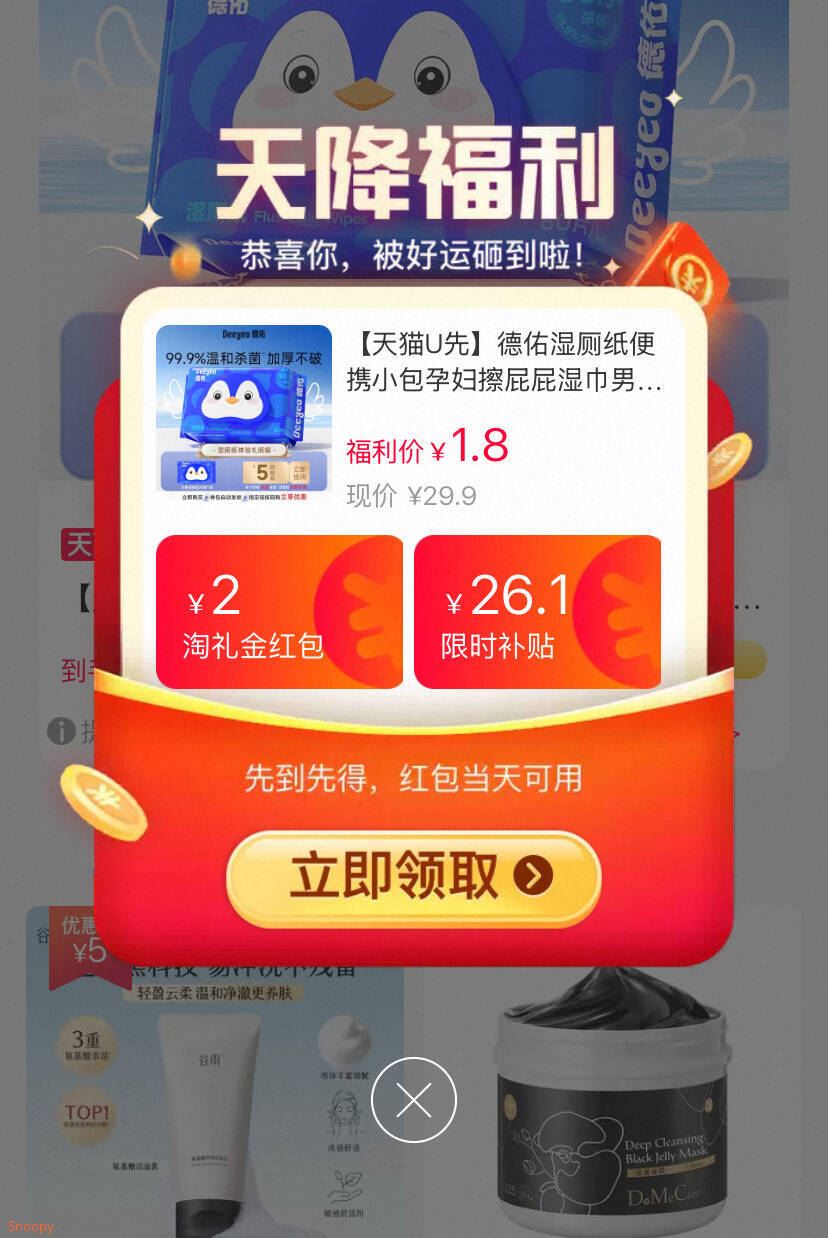Dismiss the 天降福利 popup with the X
The width and height of the screenshot is (828, 1238).
(413, 1100)
